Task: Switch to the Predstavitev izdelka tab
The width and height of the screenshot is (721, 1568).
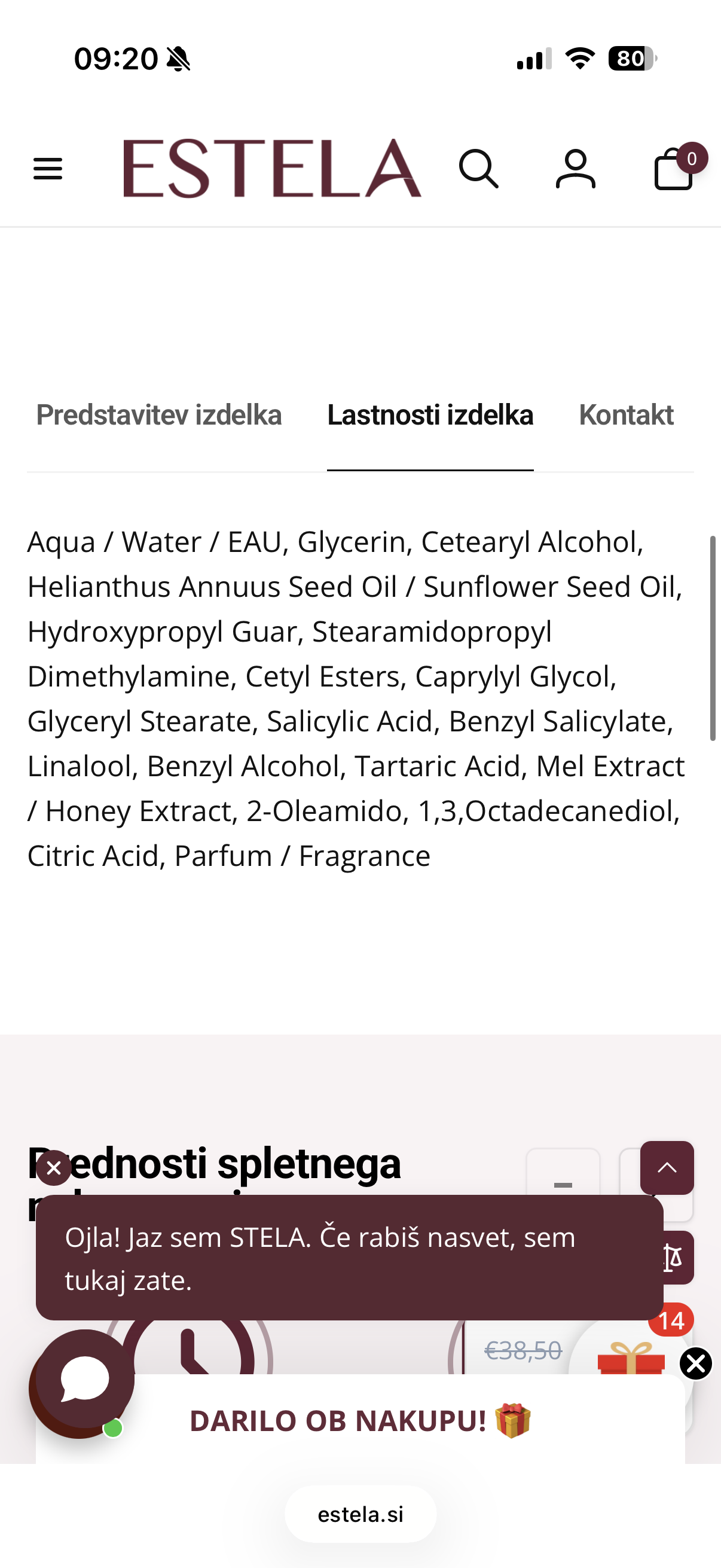Action: [159, 414]
